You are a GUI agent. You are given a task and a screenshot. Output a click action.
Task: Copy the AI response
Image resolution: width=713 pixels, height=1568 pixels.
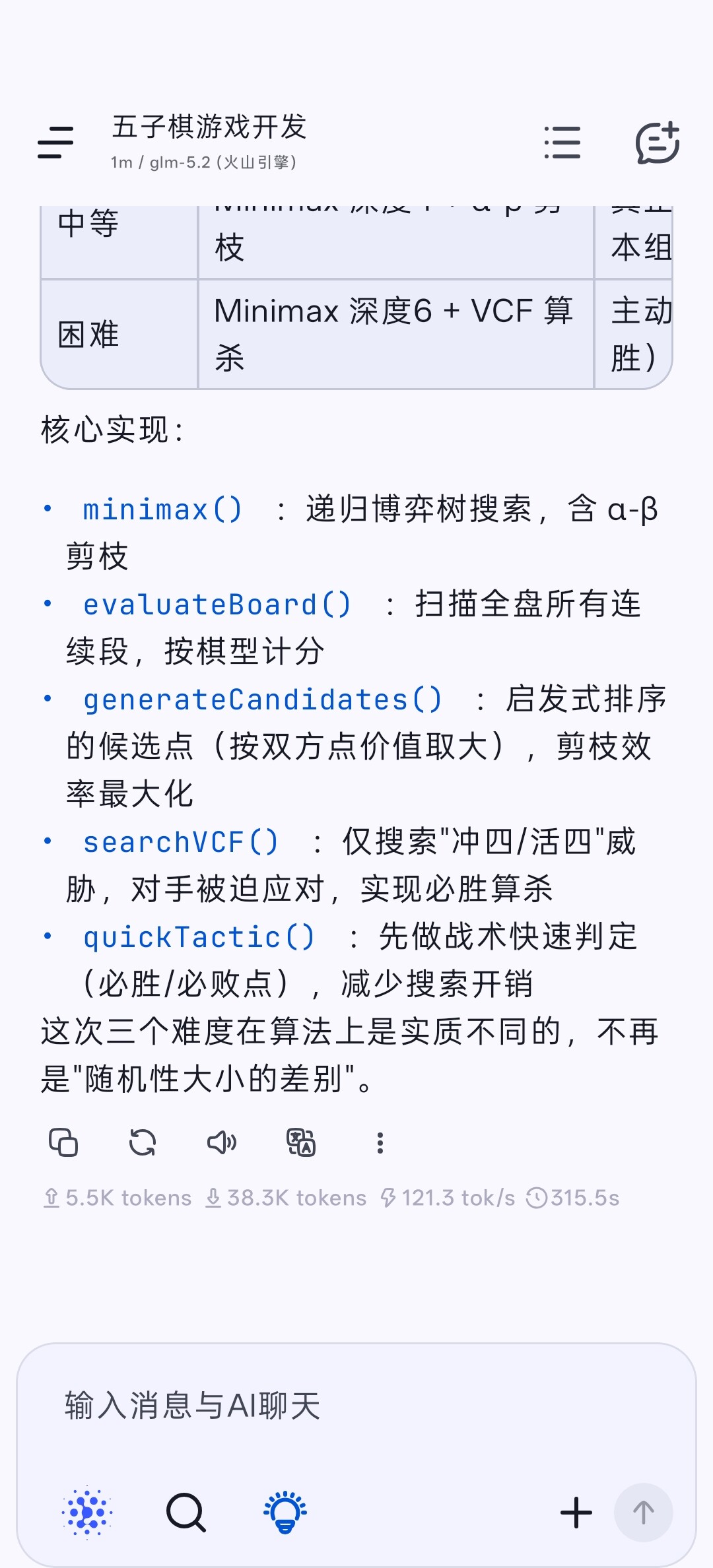click(63, 1142)
